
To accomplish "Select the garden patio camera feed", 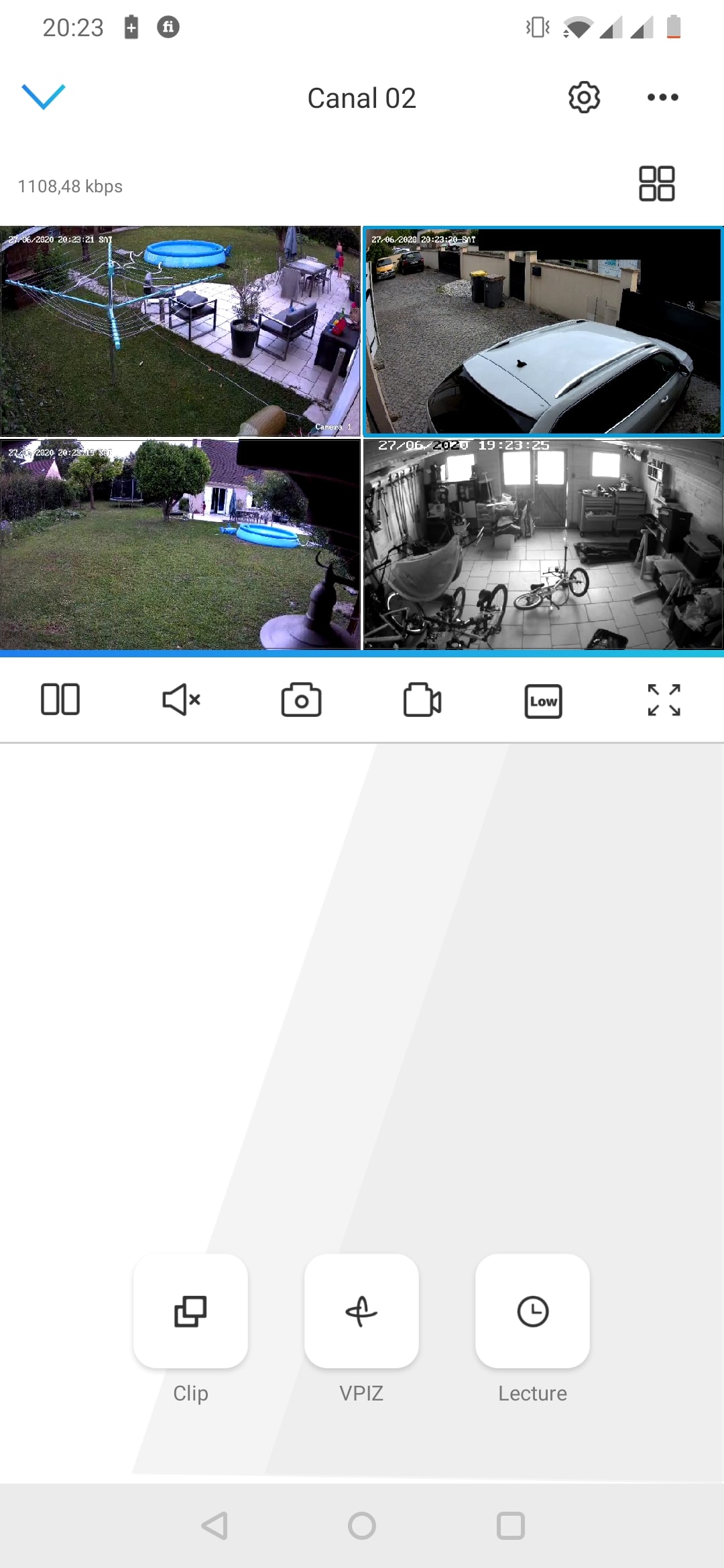I will 180,331.
